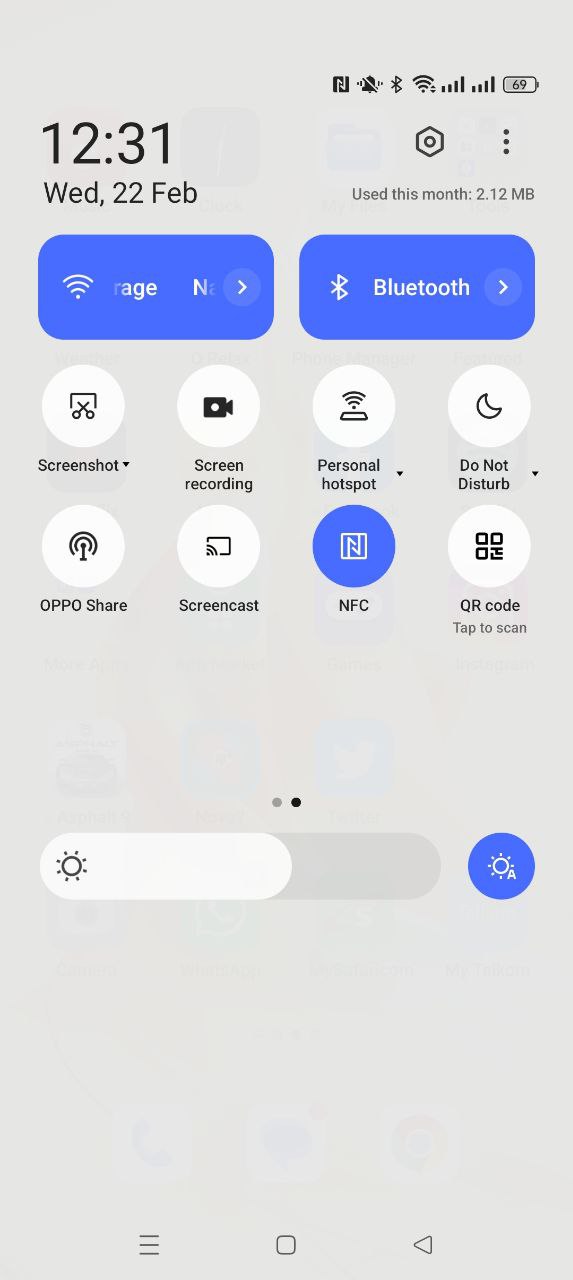Toggle auto brightness button
Viewport: 573px width, 1280px height.
pyautogui.click(x=501, y=866)
